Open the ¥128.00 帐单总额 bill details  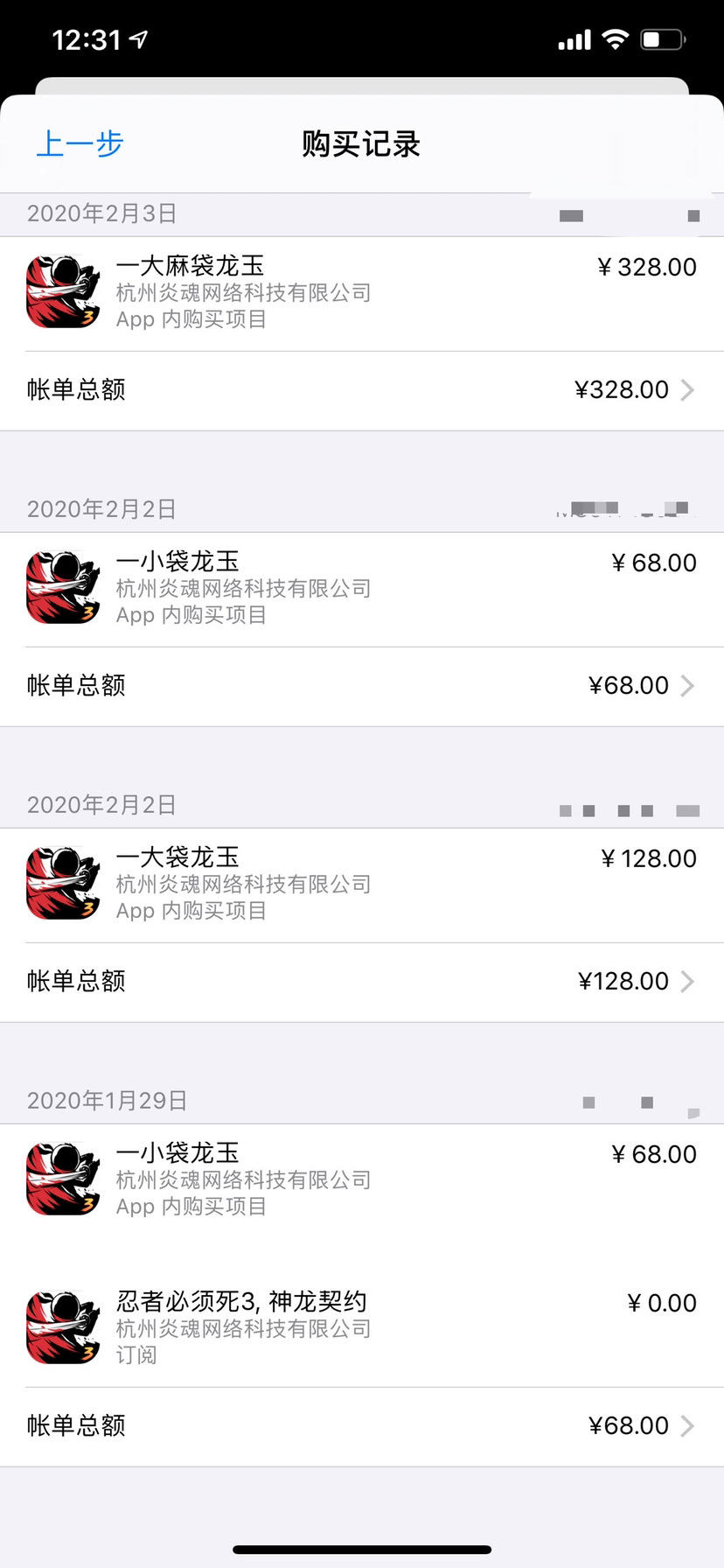pyautogui.click(x=361, y=982)
